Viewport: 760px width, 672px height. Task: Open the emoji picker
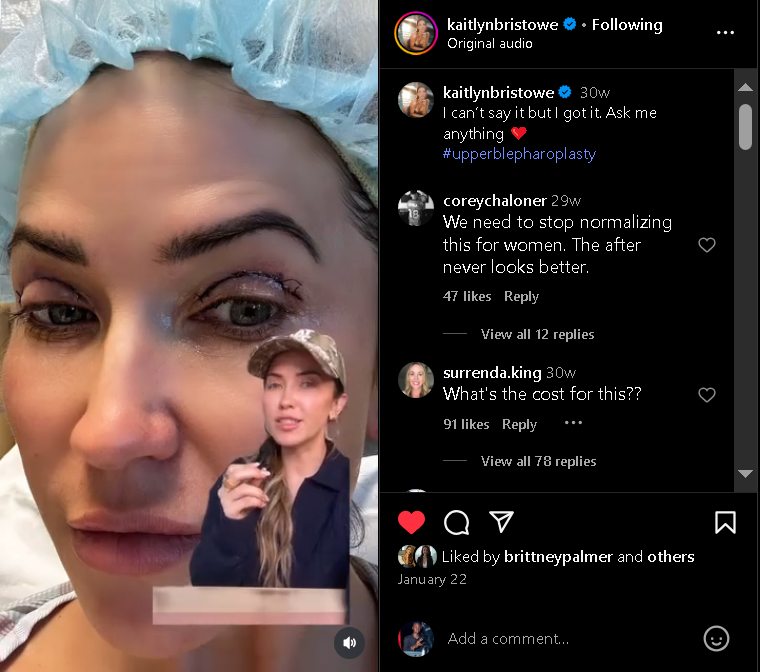[x=716, y=638]
